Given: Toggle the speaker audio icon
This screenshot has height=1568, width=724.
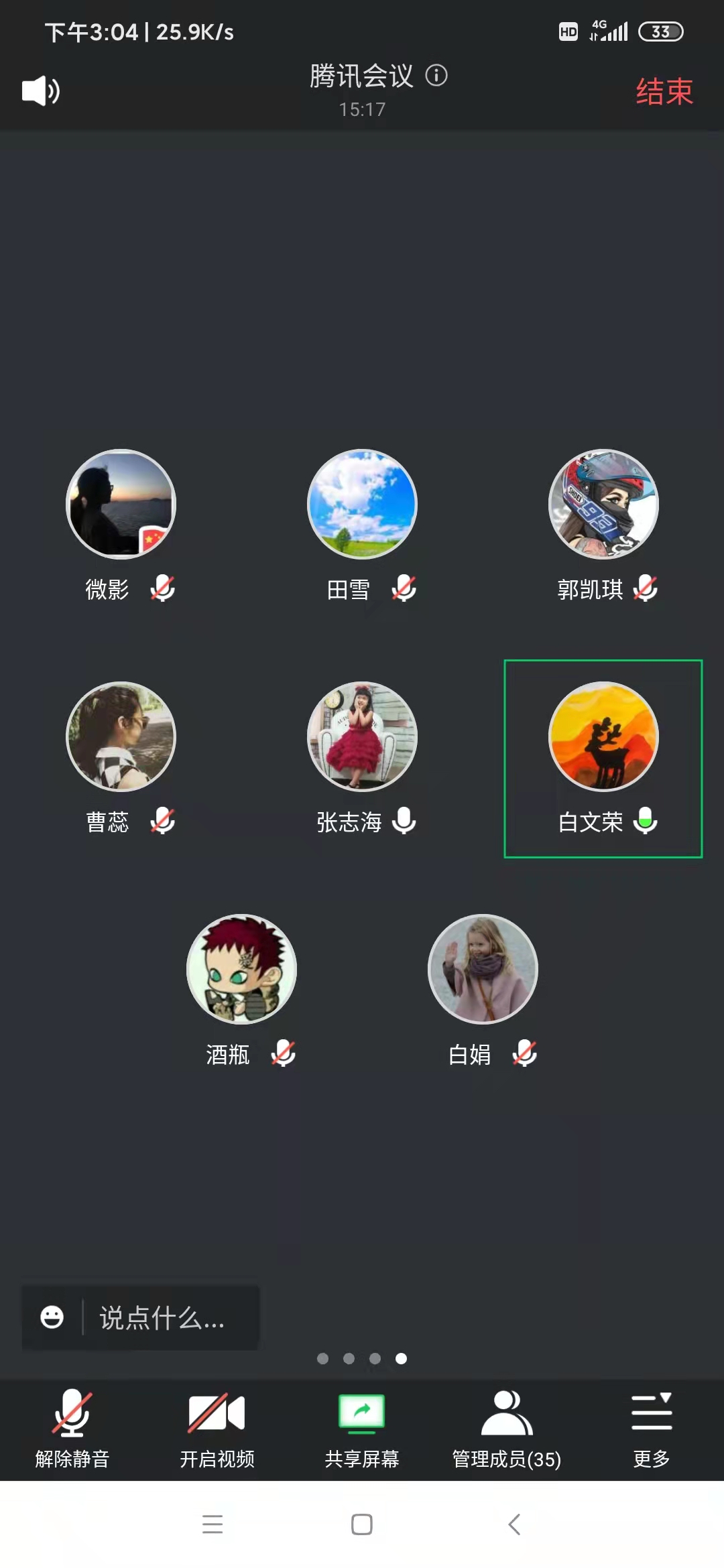Looking at the screenshot, I should pos(40,90).
